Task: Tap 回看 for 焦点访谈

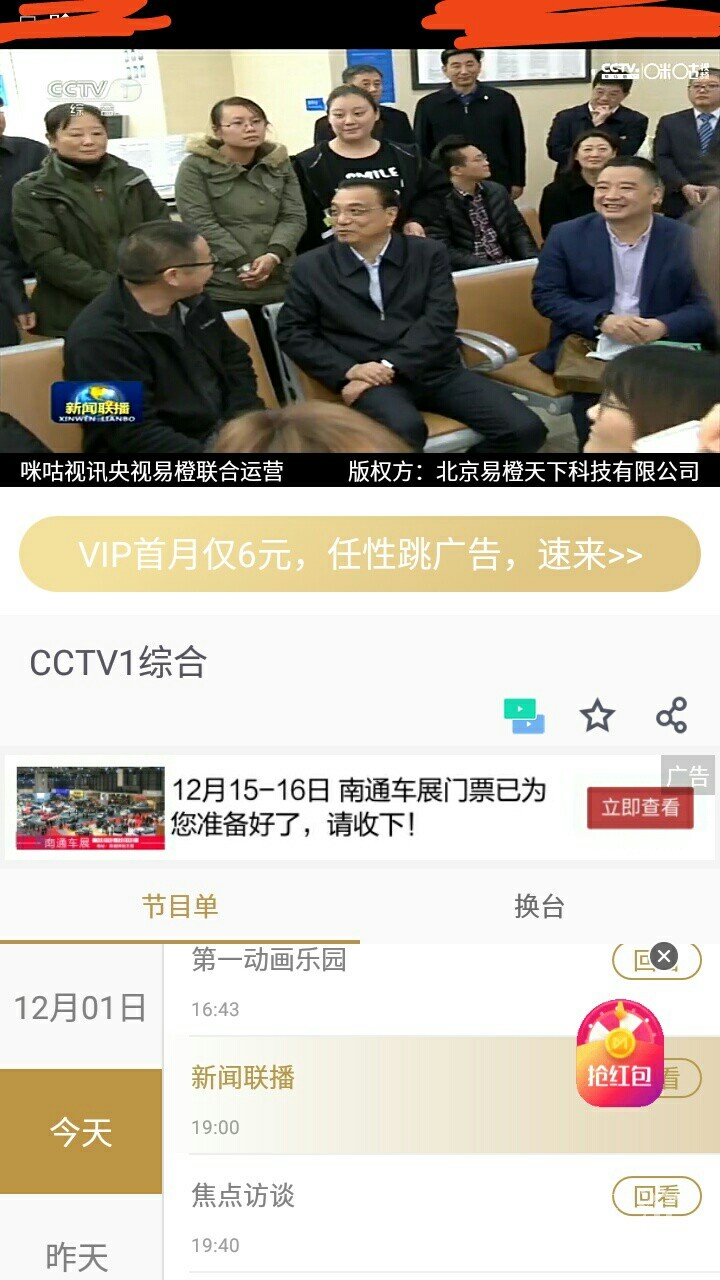Action: [656, 1196]
